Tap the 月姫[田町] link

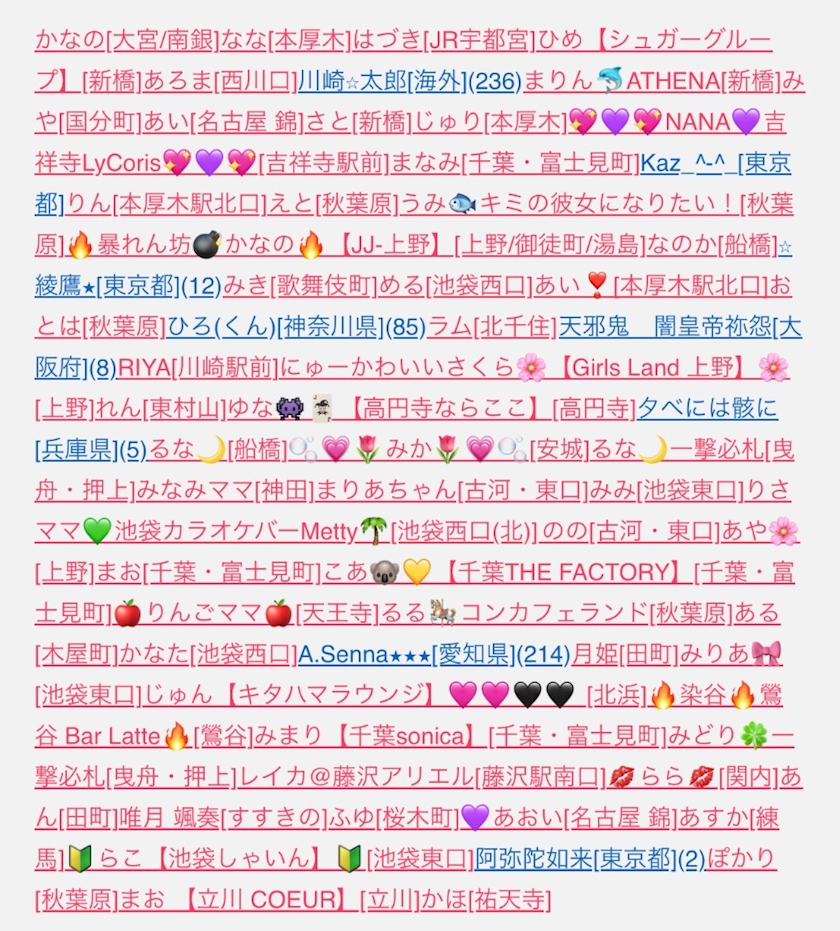625,654
